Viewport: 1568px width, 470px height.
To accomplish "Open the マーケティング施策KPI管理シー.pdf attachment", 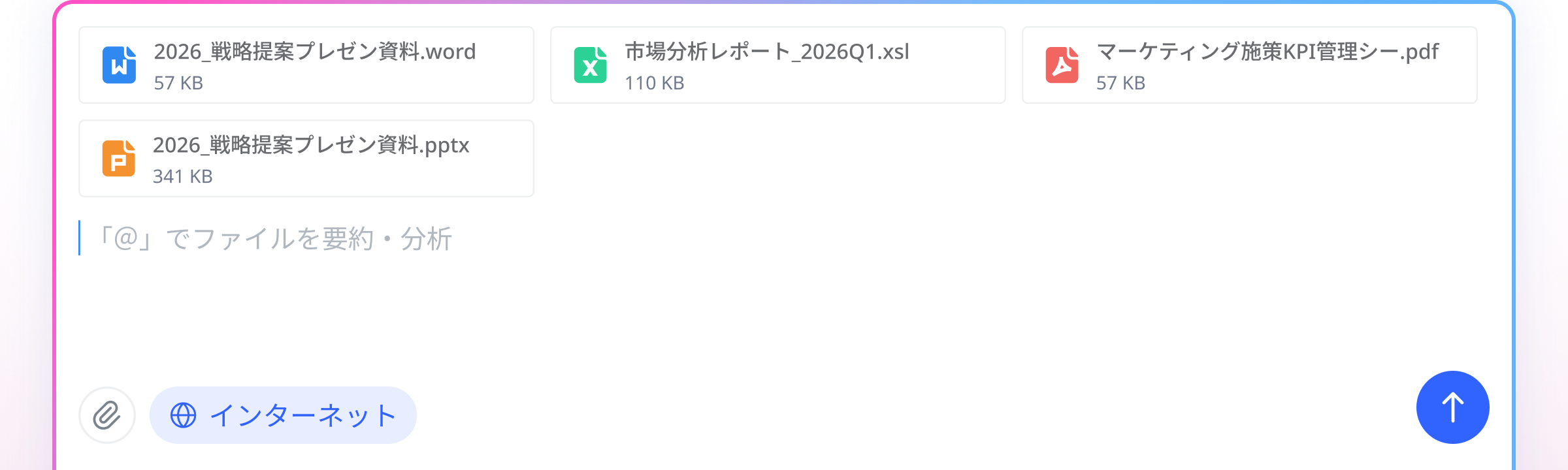I will pos(1249,65).
